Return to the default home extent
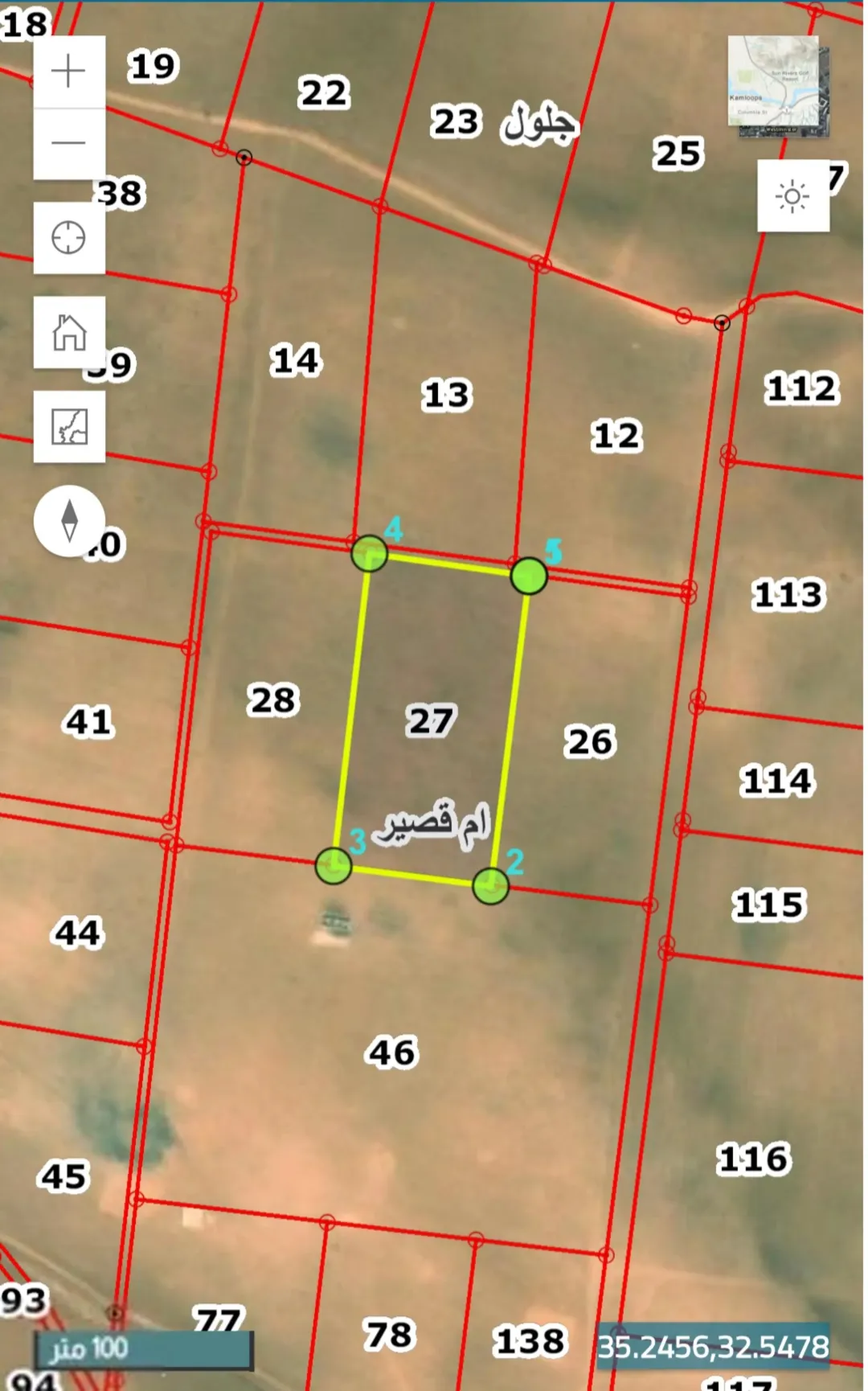Image resolution: width=868 pixels, height=1391 pixels. click(69, 332)
